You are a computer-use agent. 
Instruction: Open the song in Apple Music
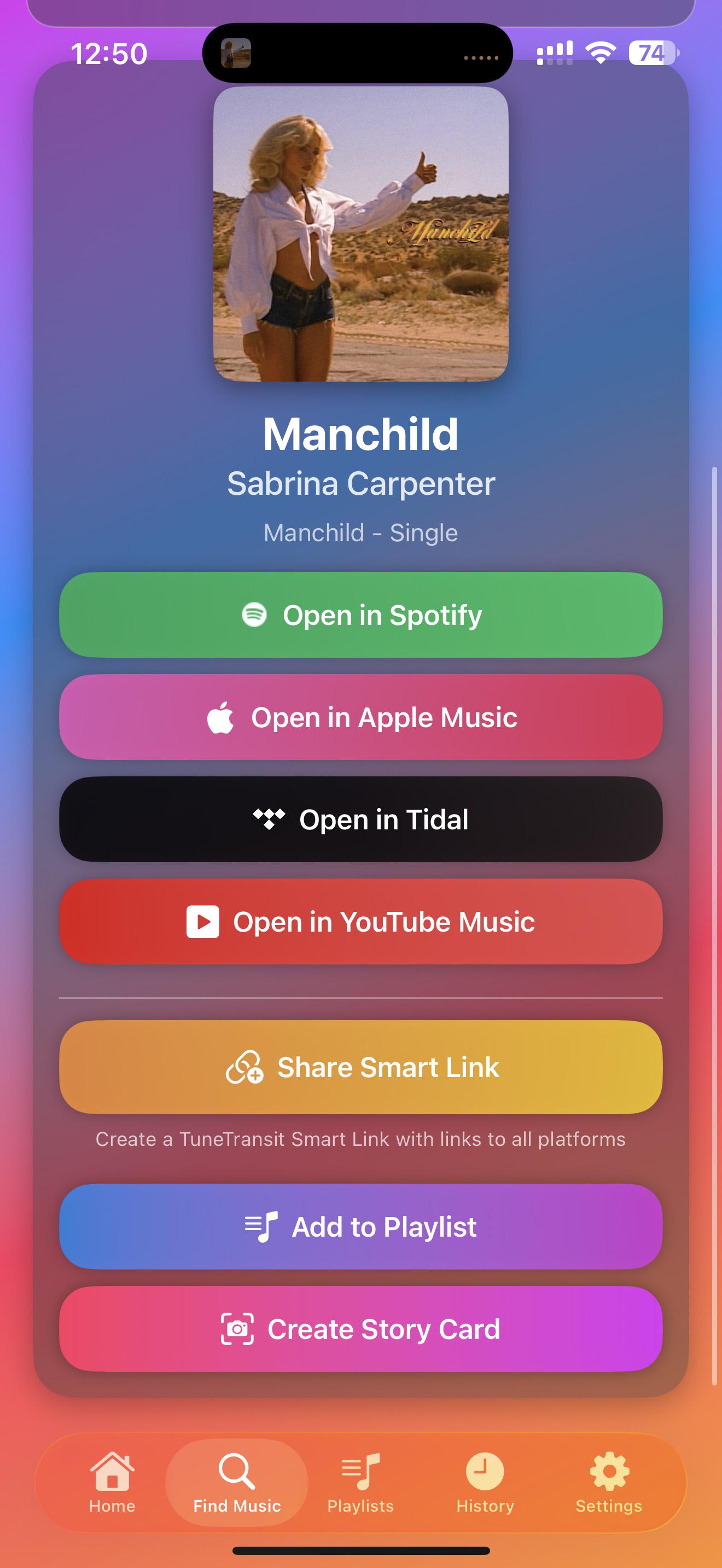(x=360, y=717)
